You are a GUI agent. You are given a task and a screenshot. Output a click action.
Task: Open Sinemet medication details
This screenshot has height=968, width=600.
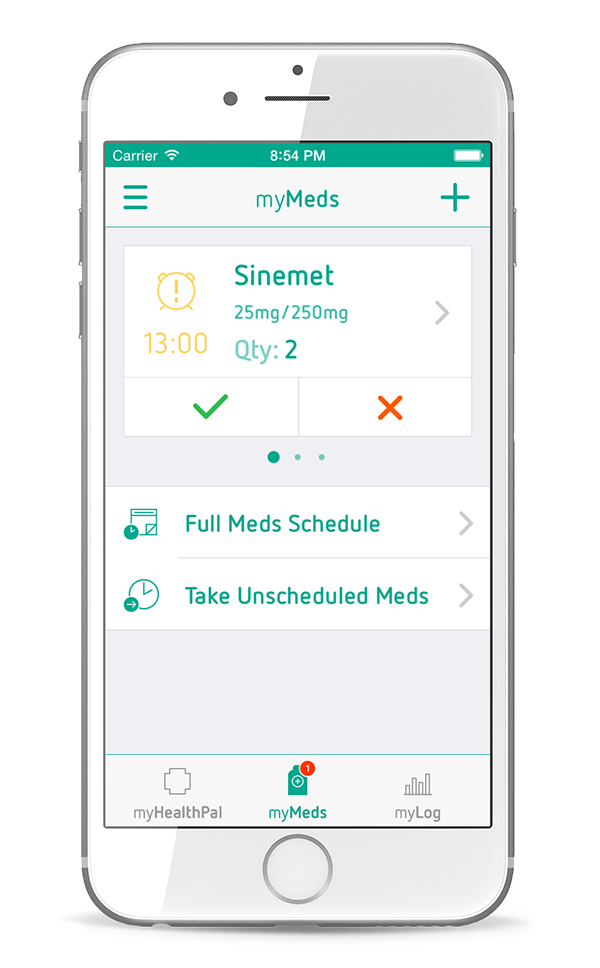[x=442, y=313]
